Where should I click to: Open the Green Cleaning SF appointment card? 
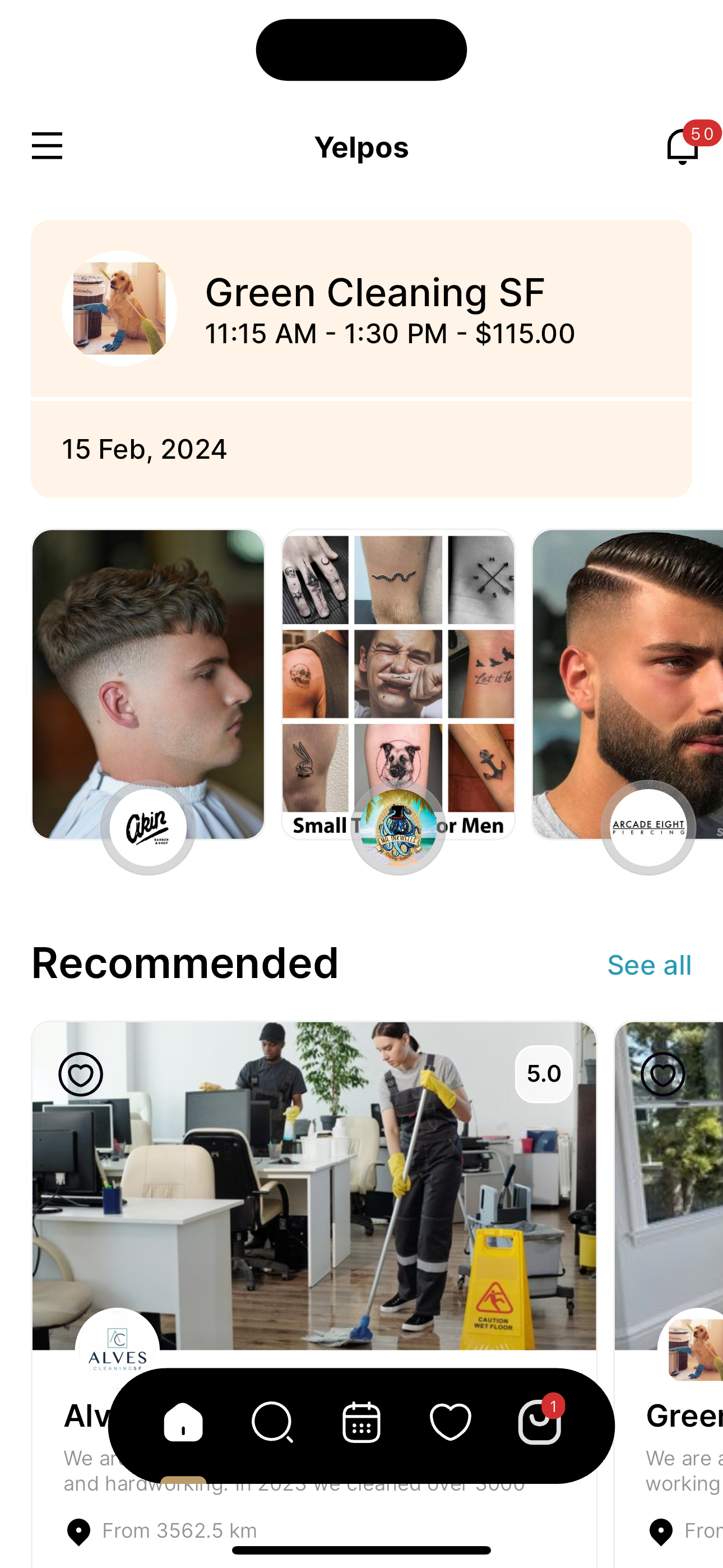coord(361,311)
